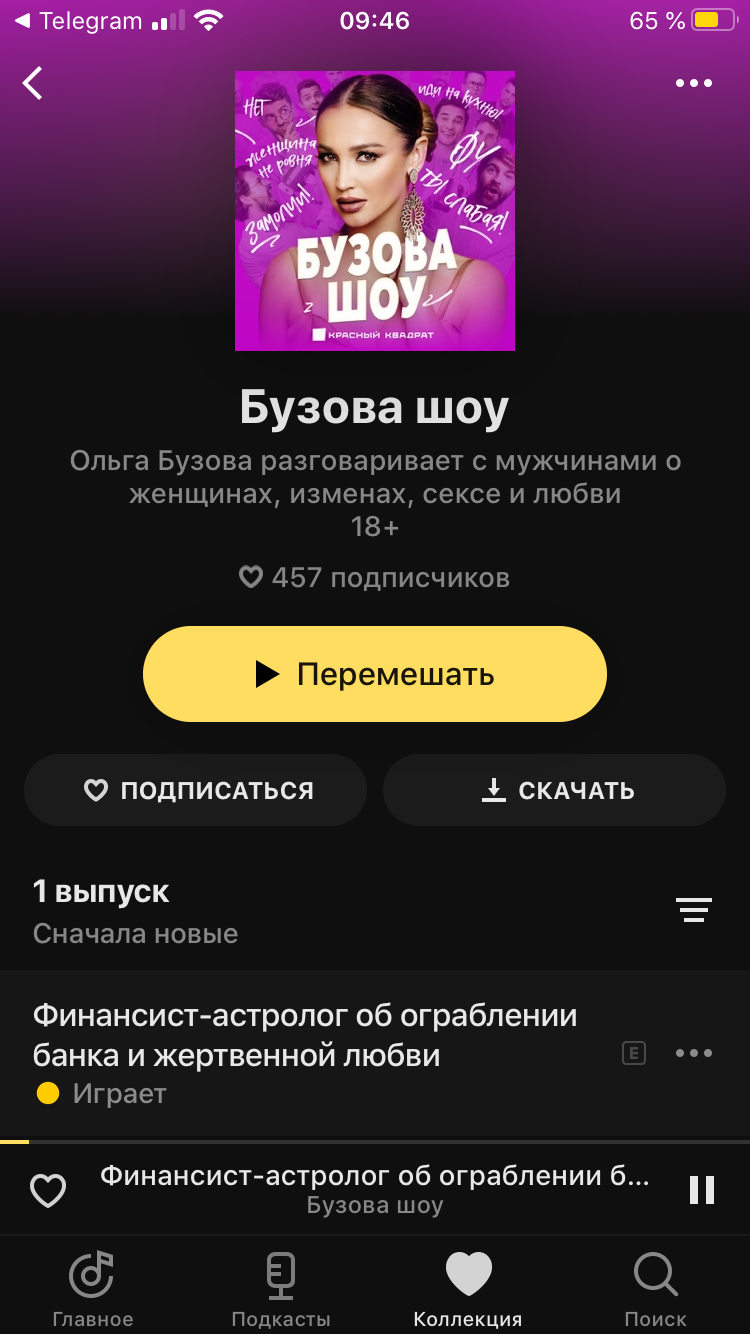The image size is (750, 1334).
Task: Like the playing track in mini player
Action: (47, 1190)
